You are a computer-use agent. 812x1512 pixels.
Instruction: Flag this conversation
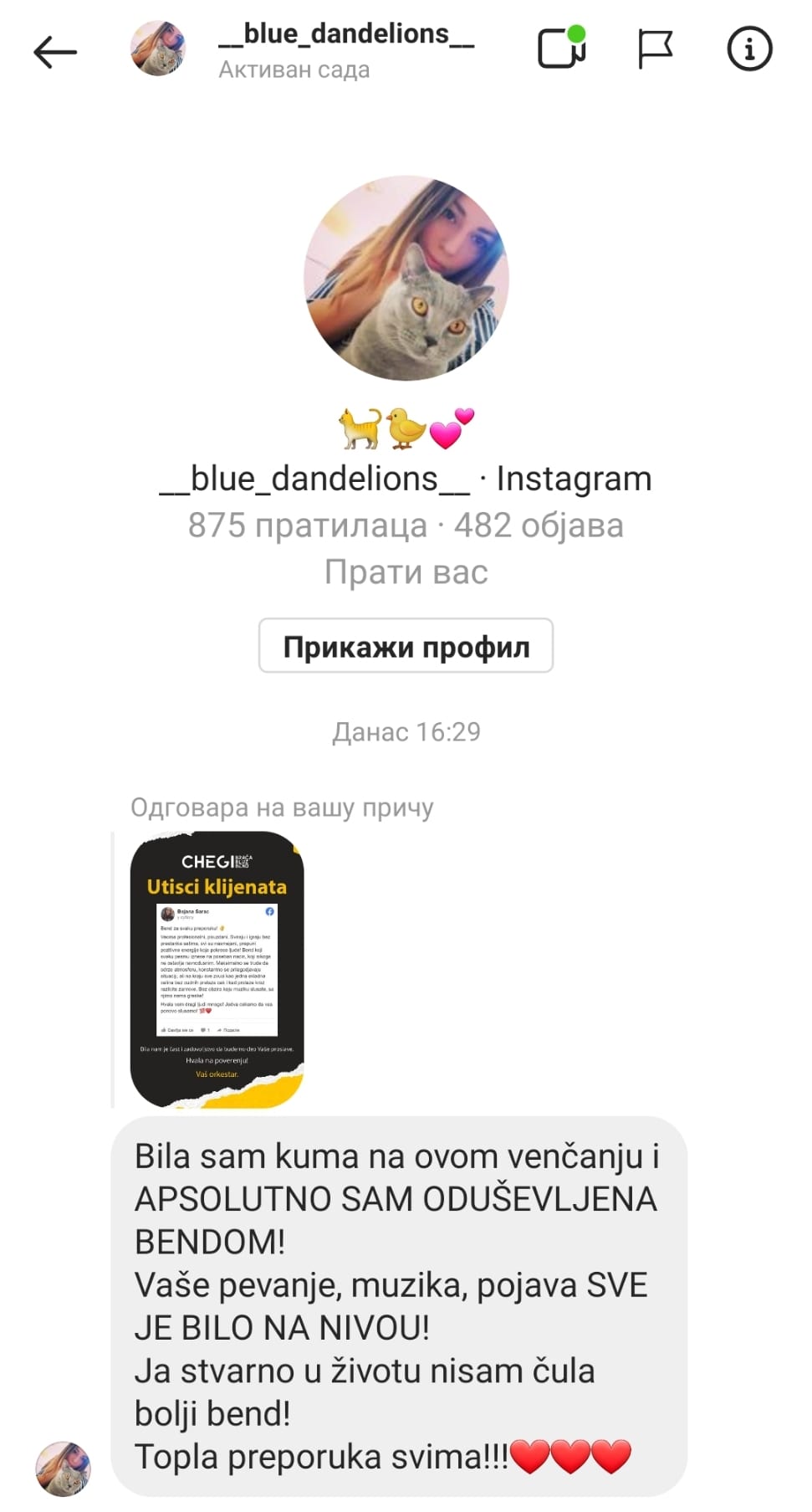tap(655, 49)
